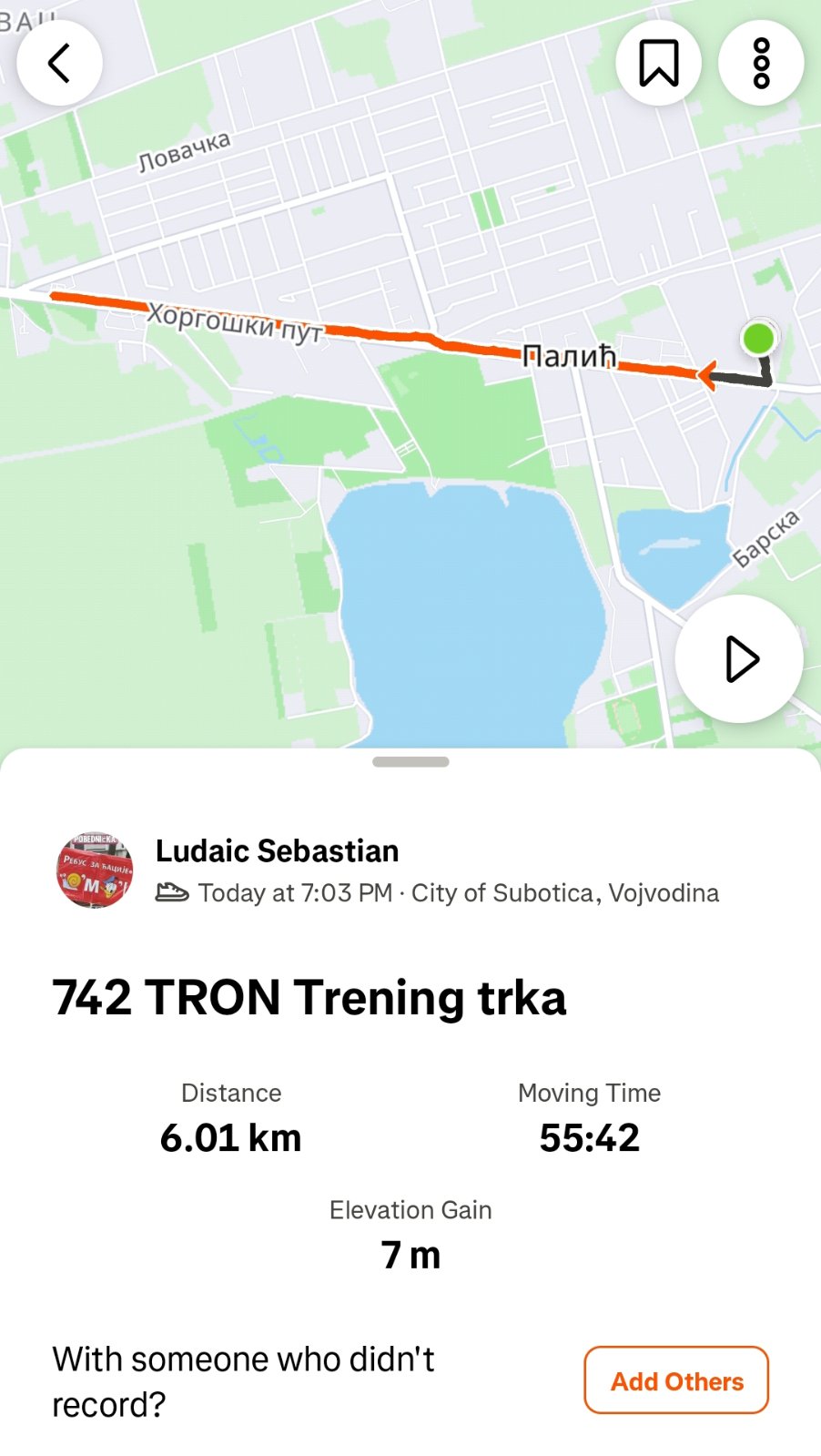Play the route flyover
This screenshot has width=821, height=1456.
pos(739,659)
